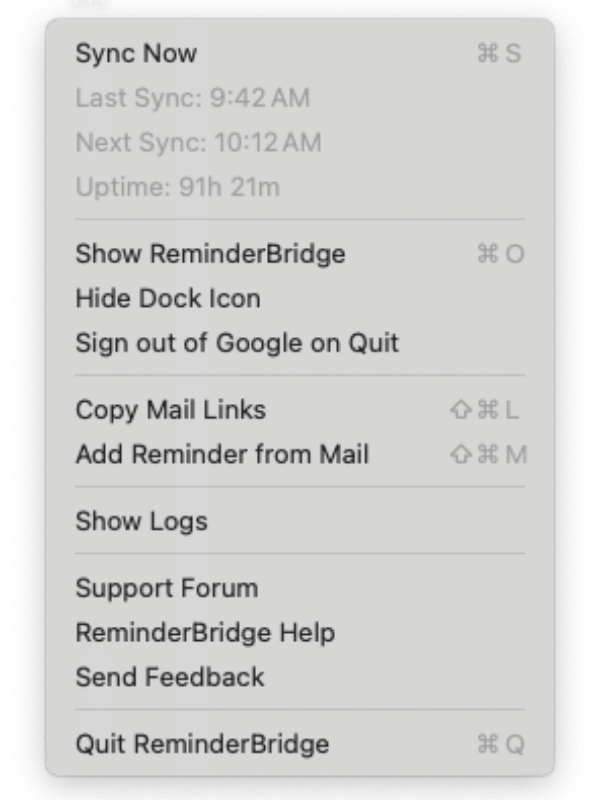
Task: Choose Send Feedback
Action: tap(170, 677)
